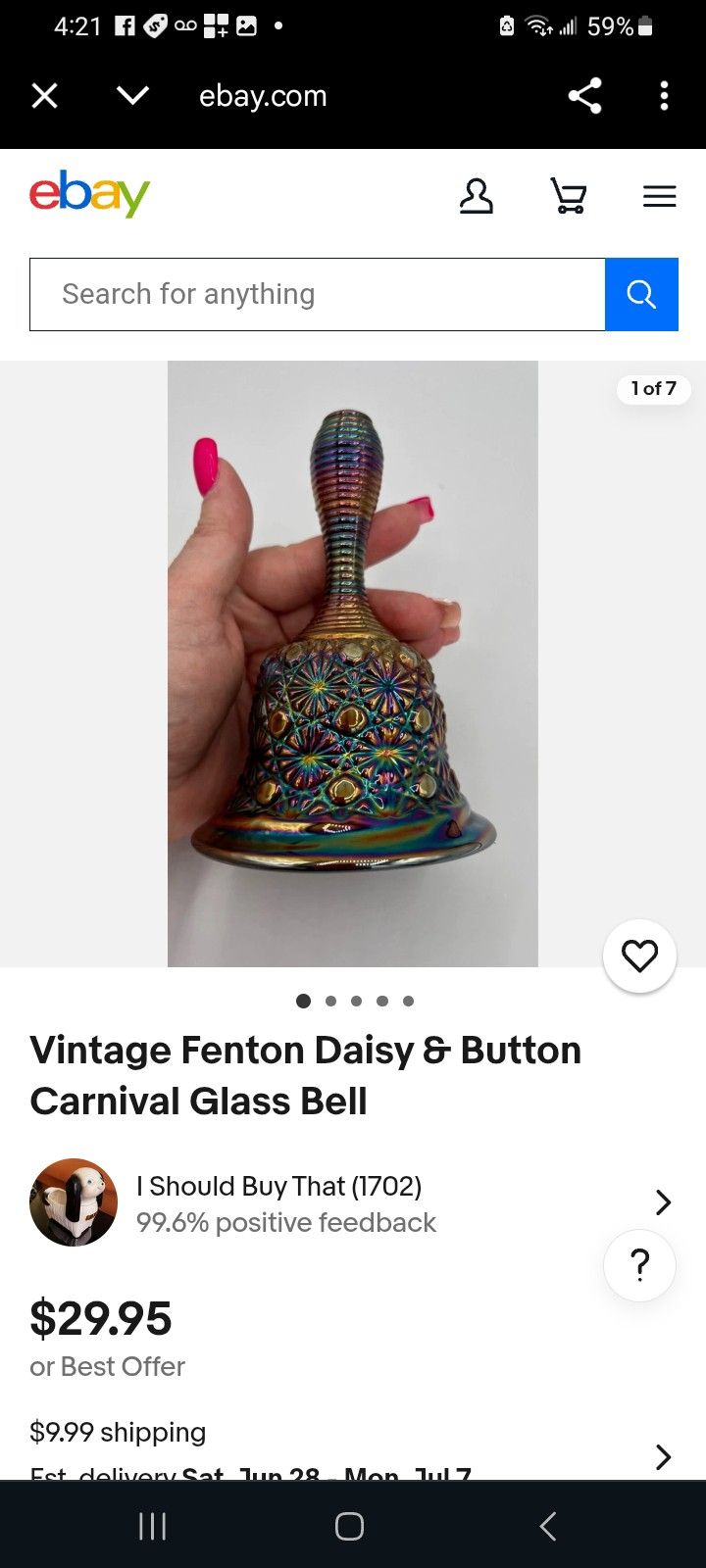
Task: Open the recent apps view
Action: pos(152,1526)
